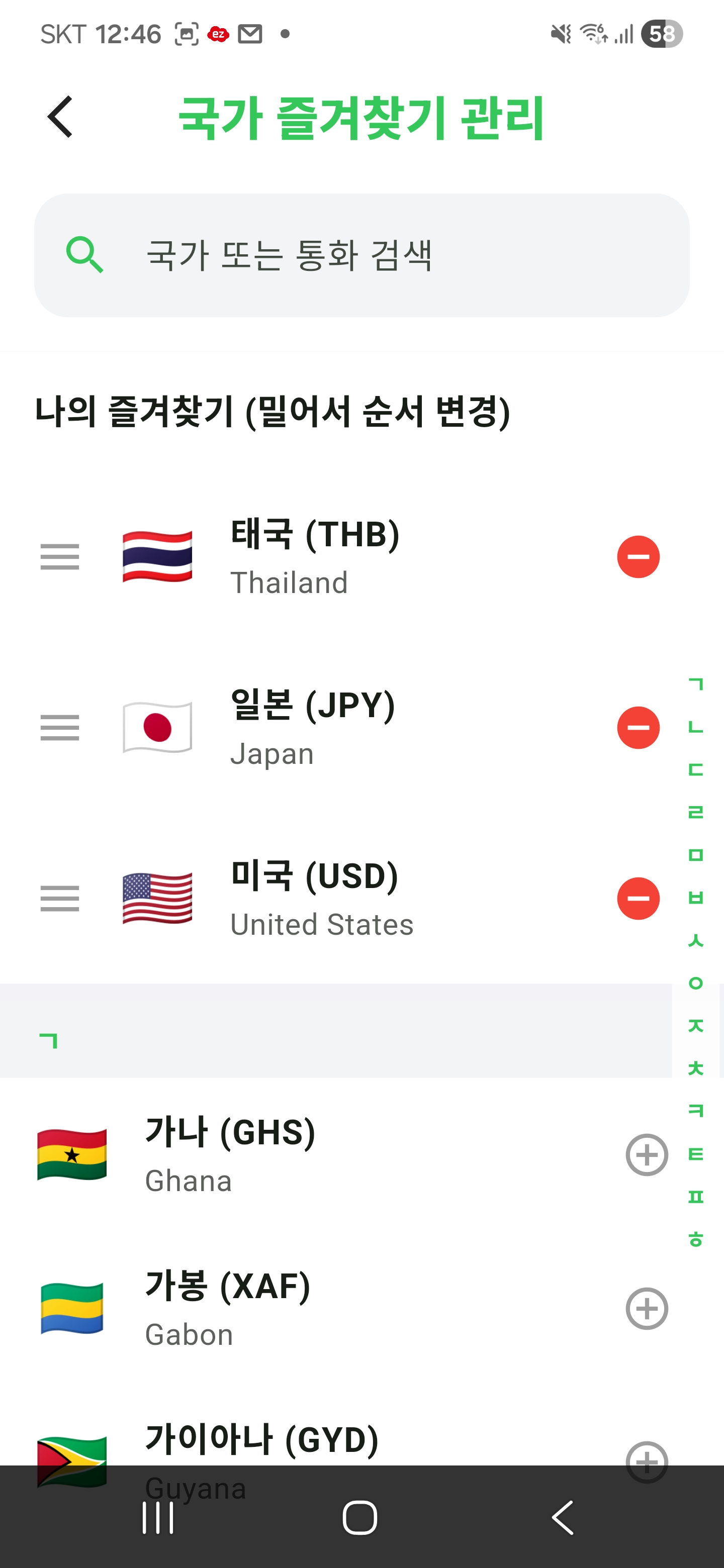This screenshot has height=1568, width=724.
Task: Tap the country or currency search input
Action: pyautogui.click(x=366, y=255)
